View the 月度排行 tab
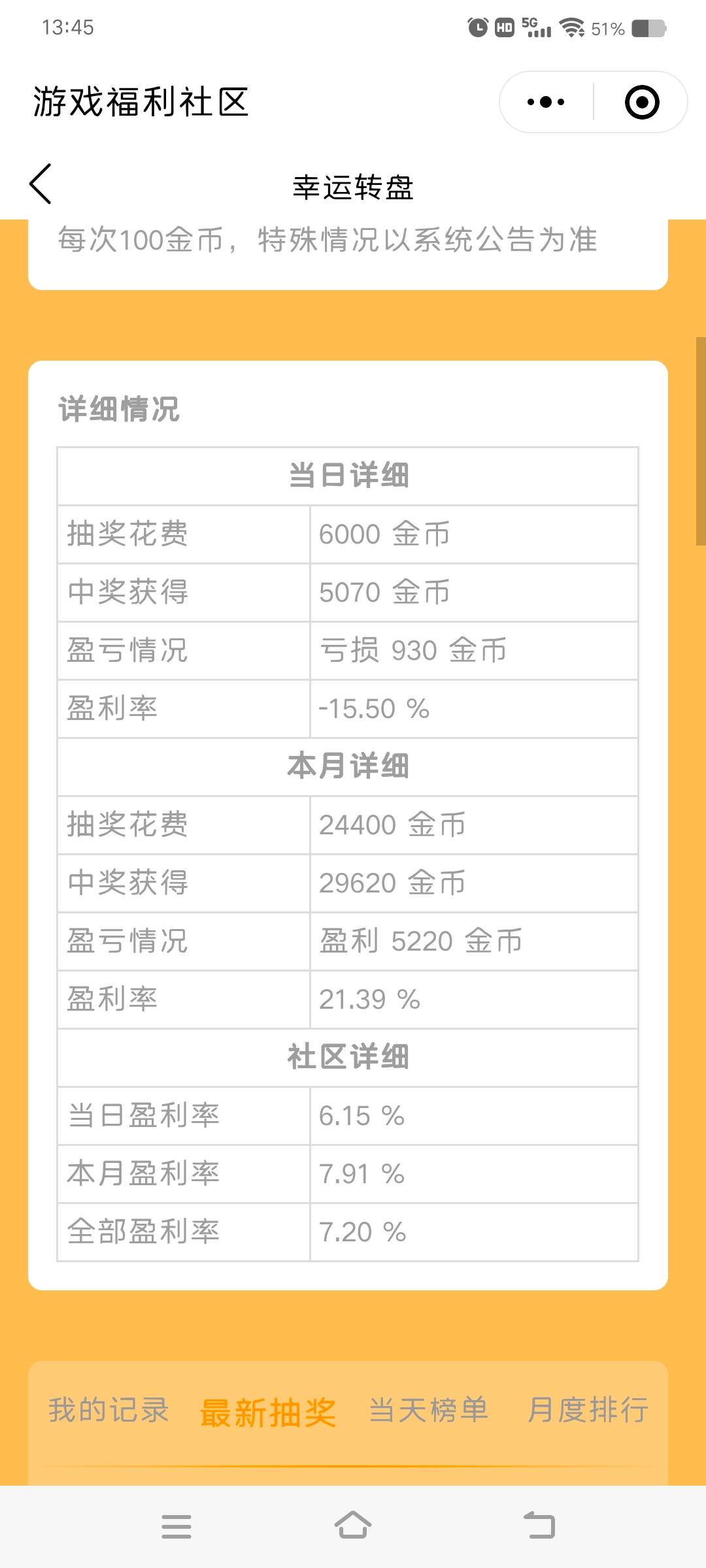The image size is (706, 1568). tap(588, 1410)
